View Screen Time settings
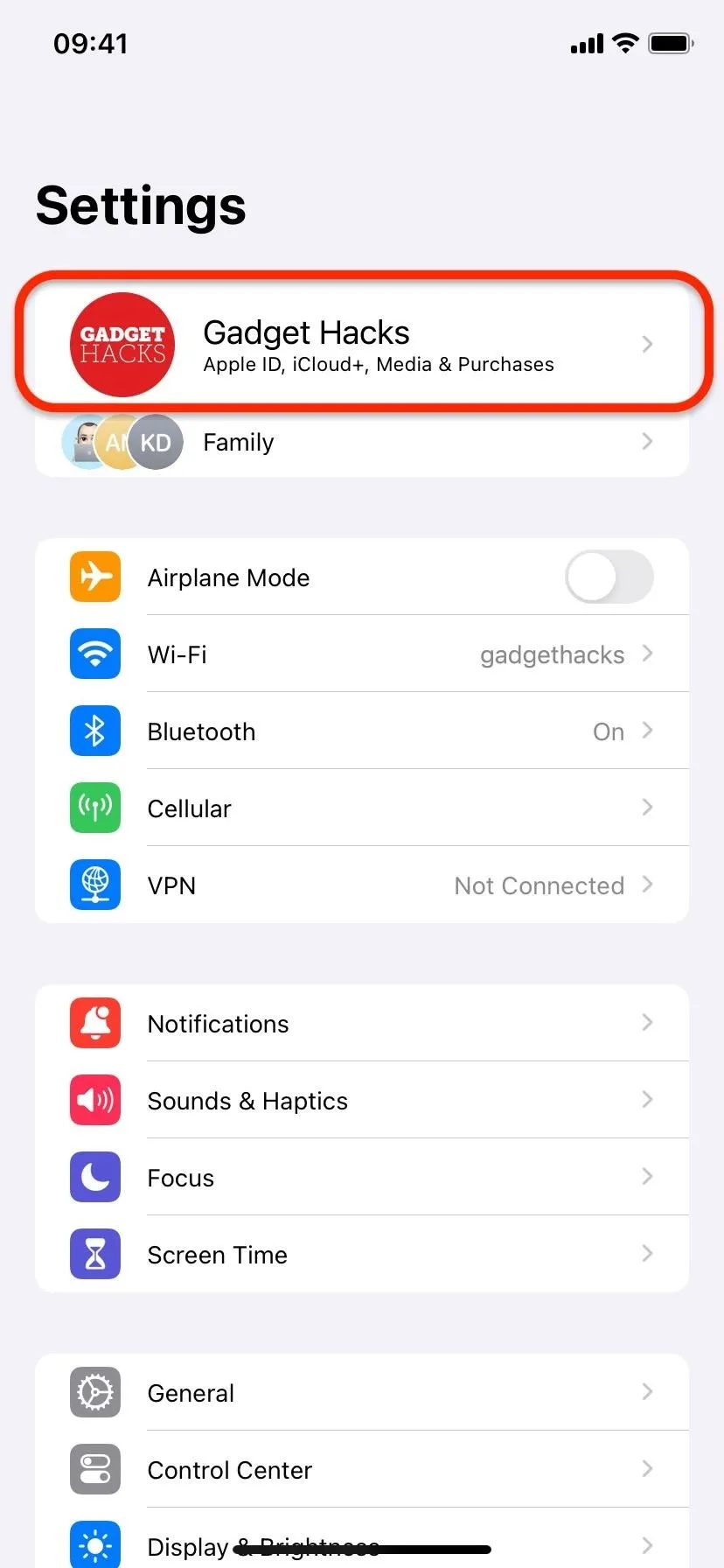Image resolution: width=724 pixels, height=1568 pixels. [x=362, y=1254]
